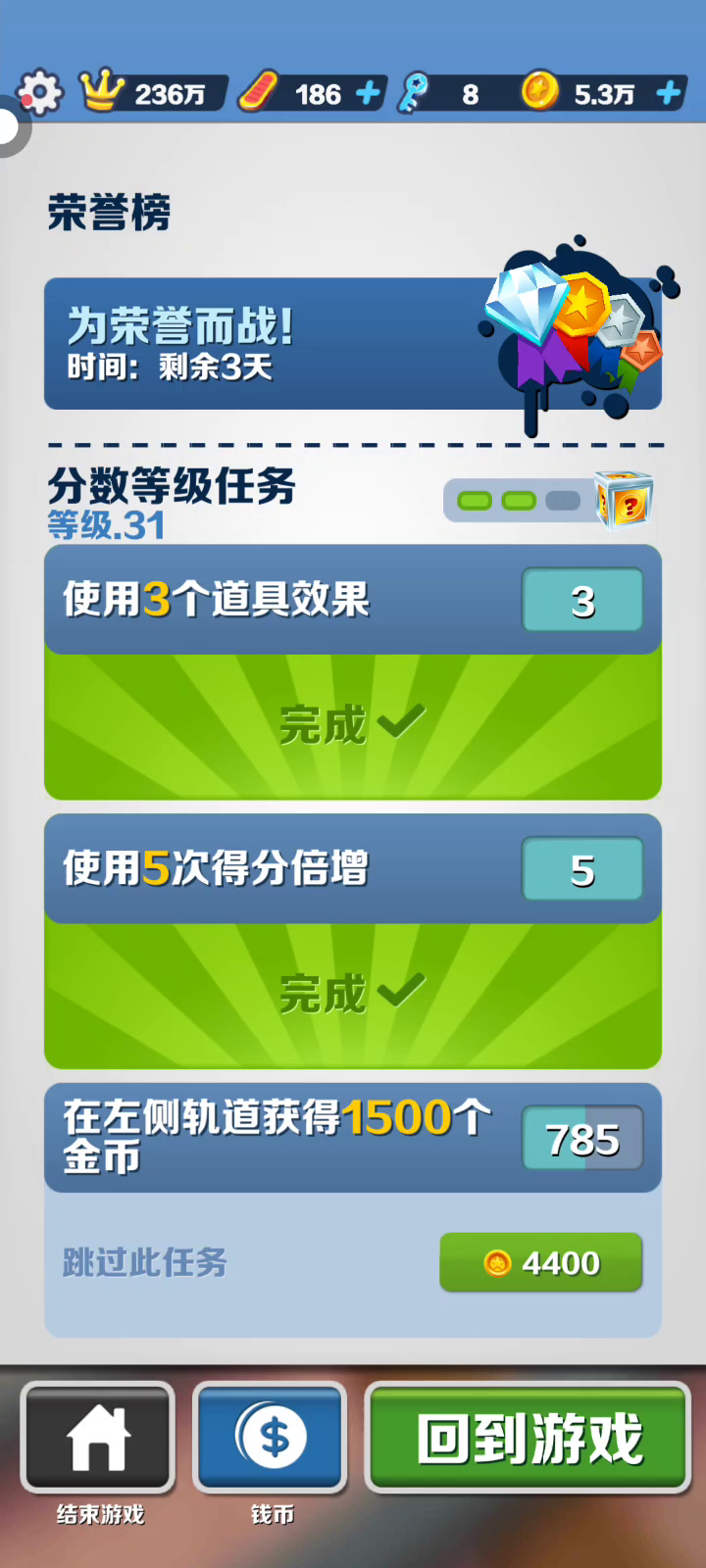The height and width of the screenshot is (1568, 706).
Task: Tap the mystery box reward icon
Action: click(x=627, y=500)
